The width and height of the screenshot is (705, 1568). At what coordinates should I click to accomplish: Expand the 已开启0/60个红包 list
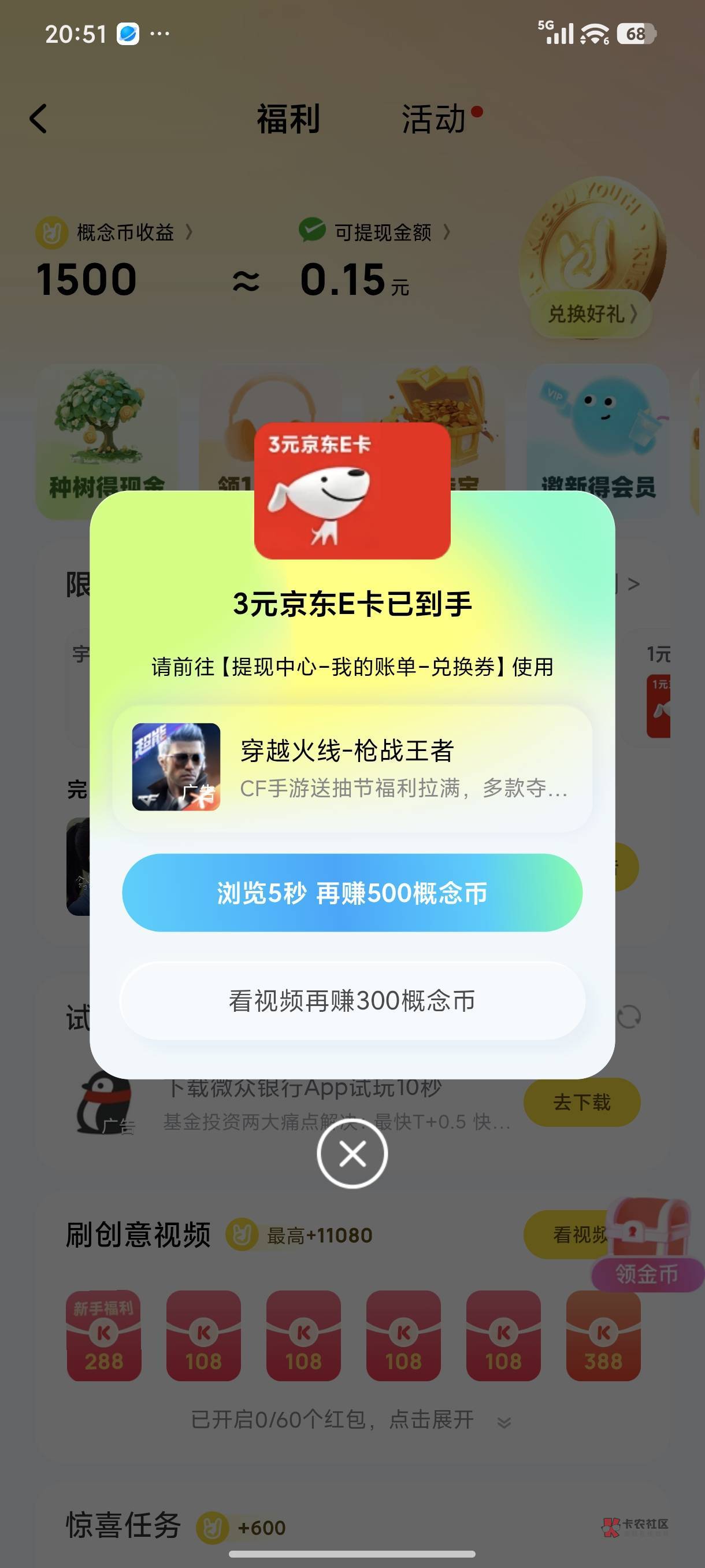[351, 1419]
